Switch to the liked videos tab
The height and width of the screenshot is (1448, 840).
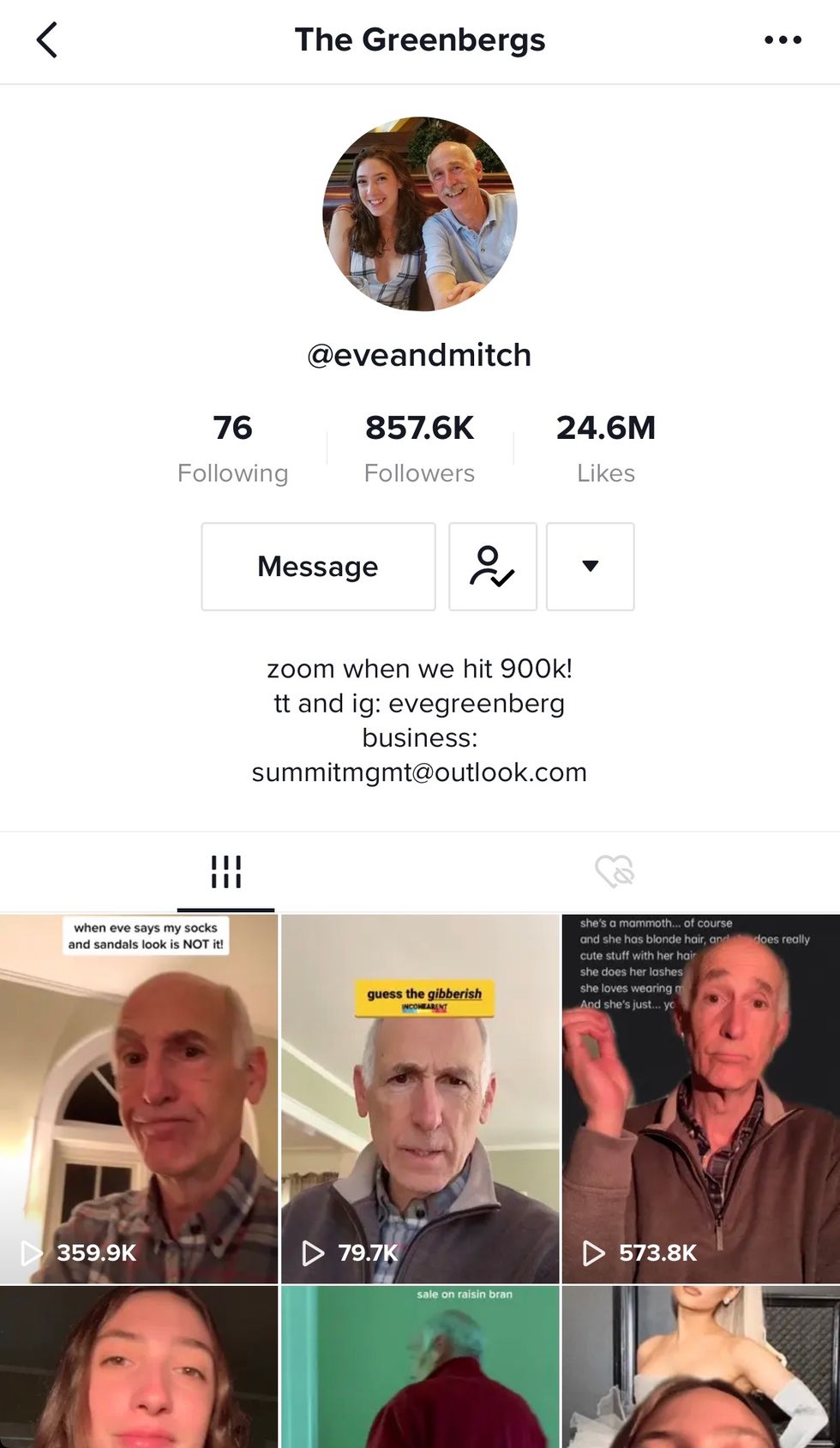pos(614,872)
